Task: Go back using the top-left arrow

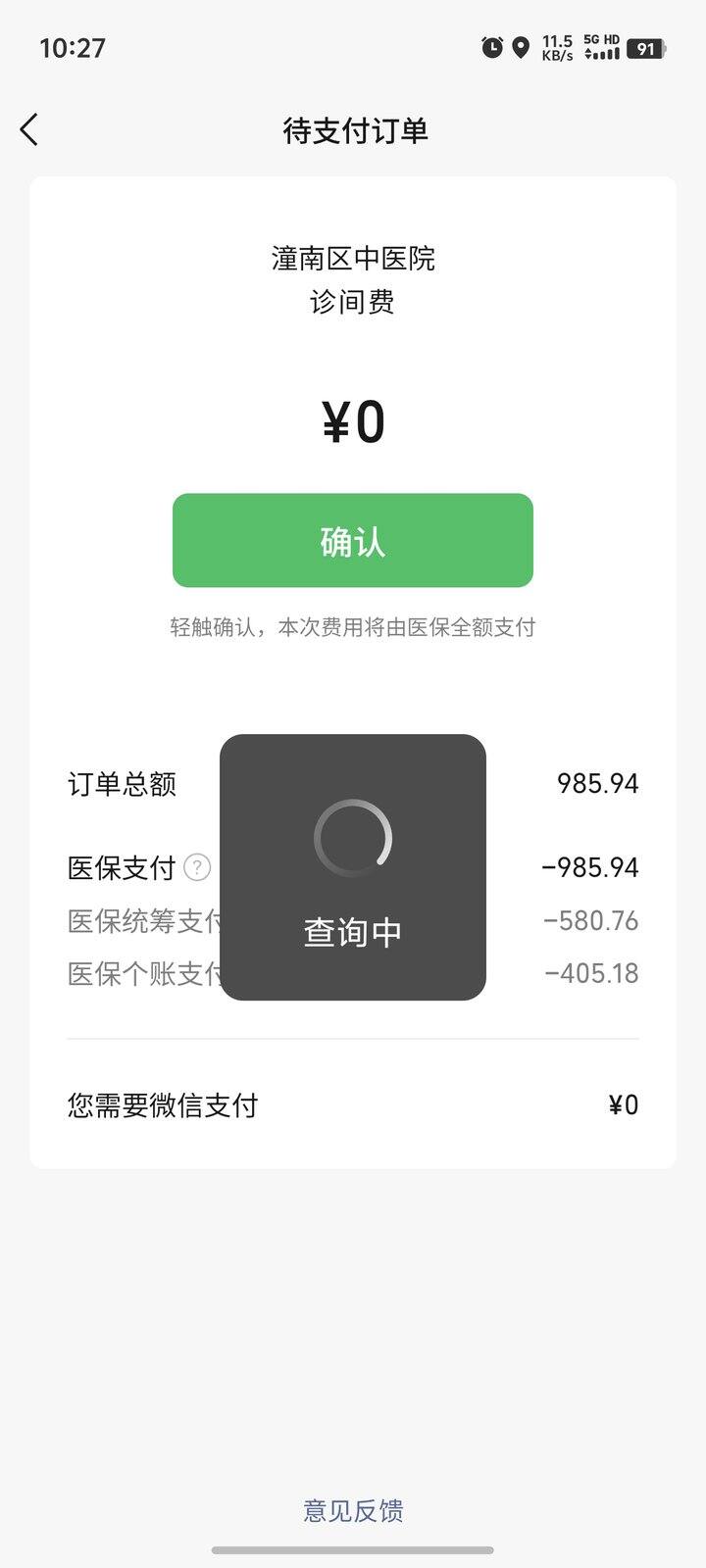Action: pos(29,129)
